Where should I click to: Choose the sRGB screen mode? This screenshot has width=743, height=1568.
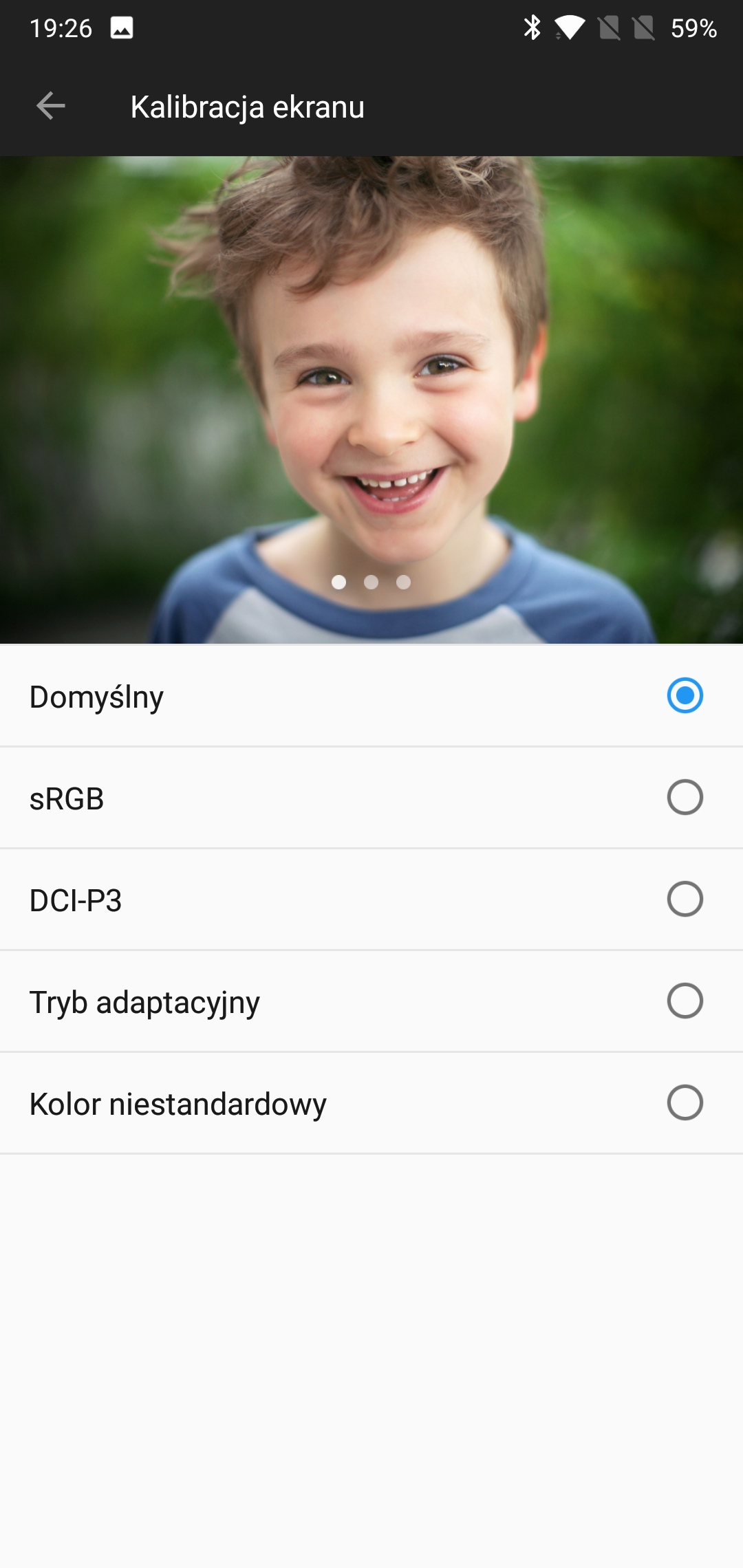coord(371,798)
